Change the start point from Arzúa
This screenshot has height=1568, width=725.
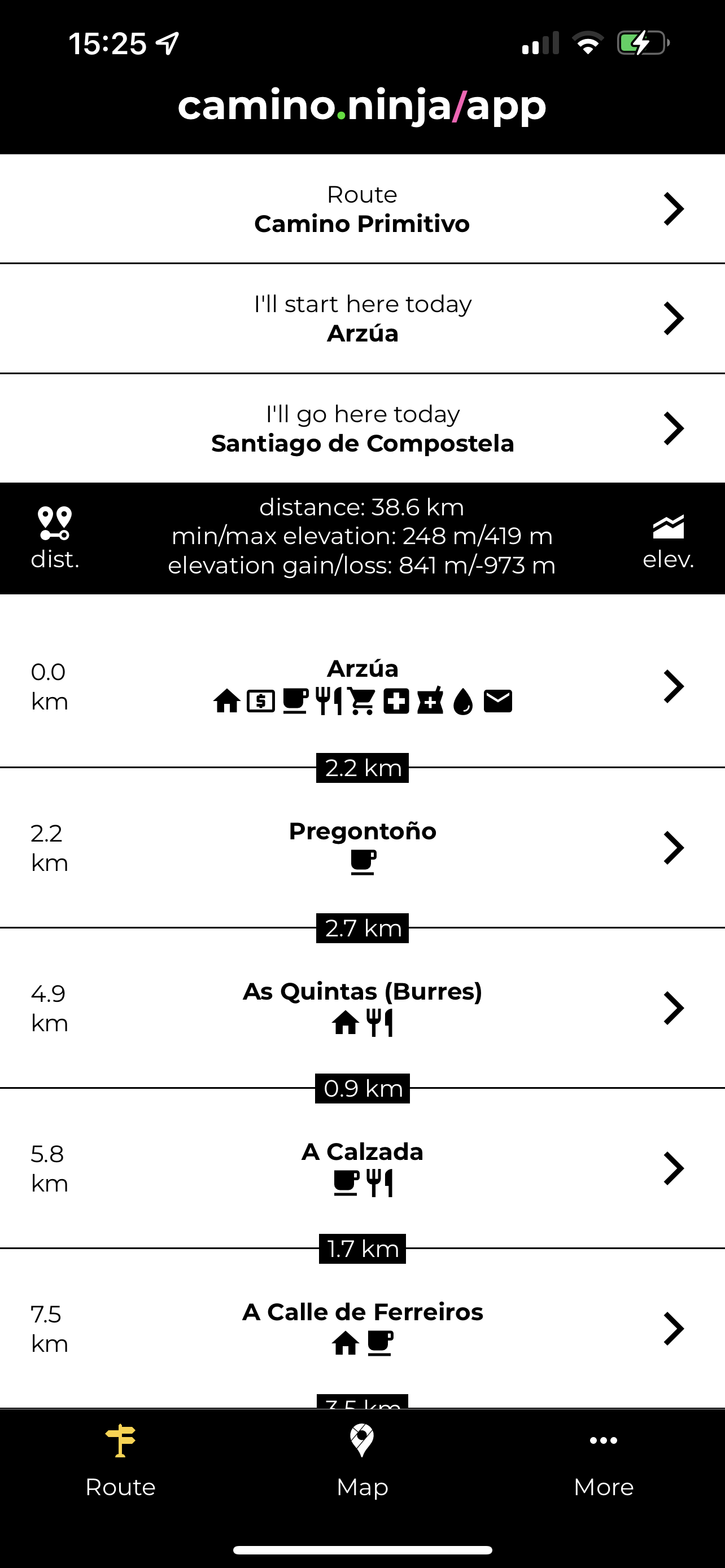point(362,318)
